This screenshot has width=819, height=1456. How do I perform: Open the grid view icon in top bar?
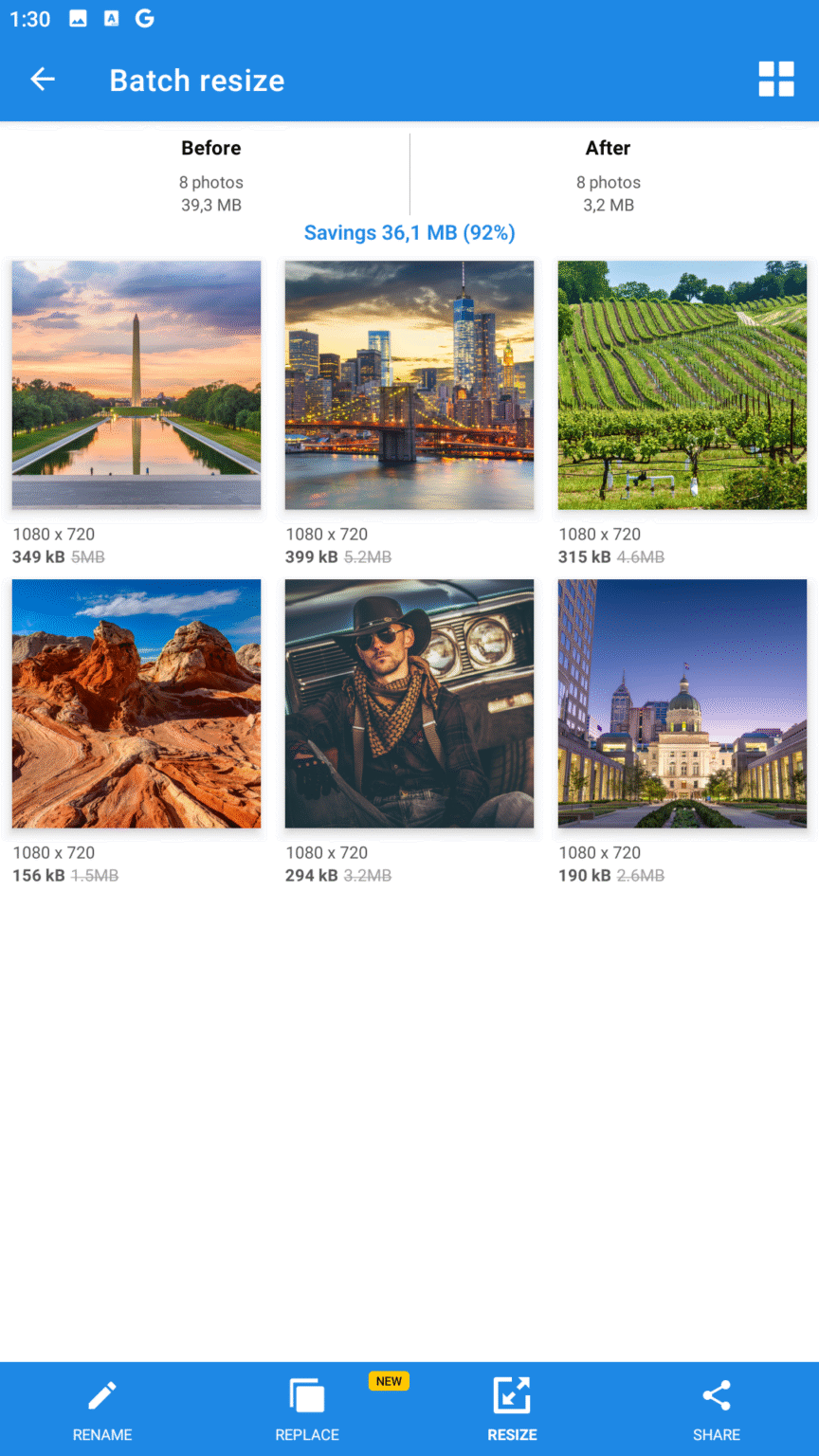[776, 80]
